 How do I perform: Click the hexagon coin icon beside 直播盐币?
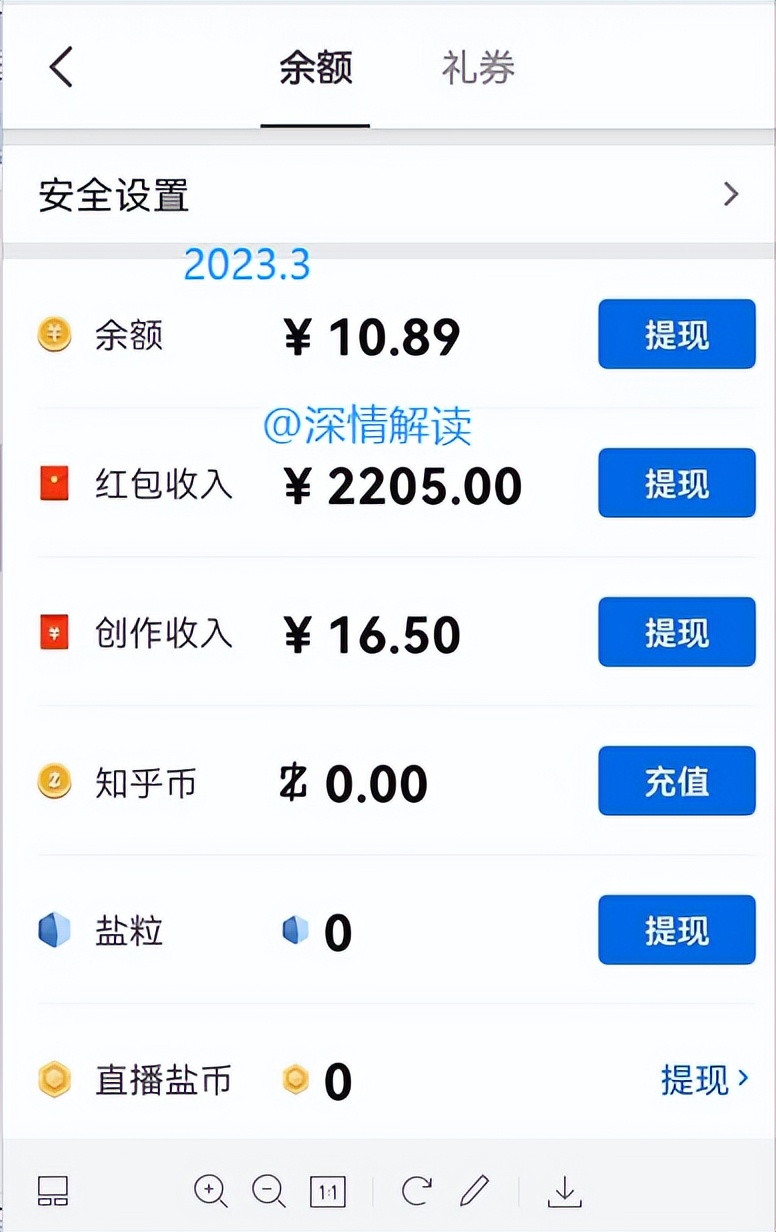coord(55,1080)
